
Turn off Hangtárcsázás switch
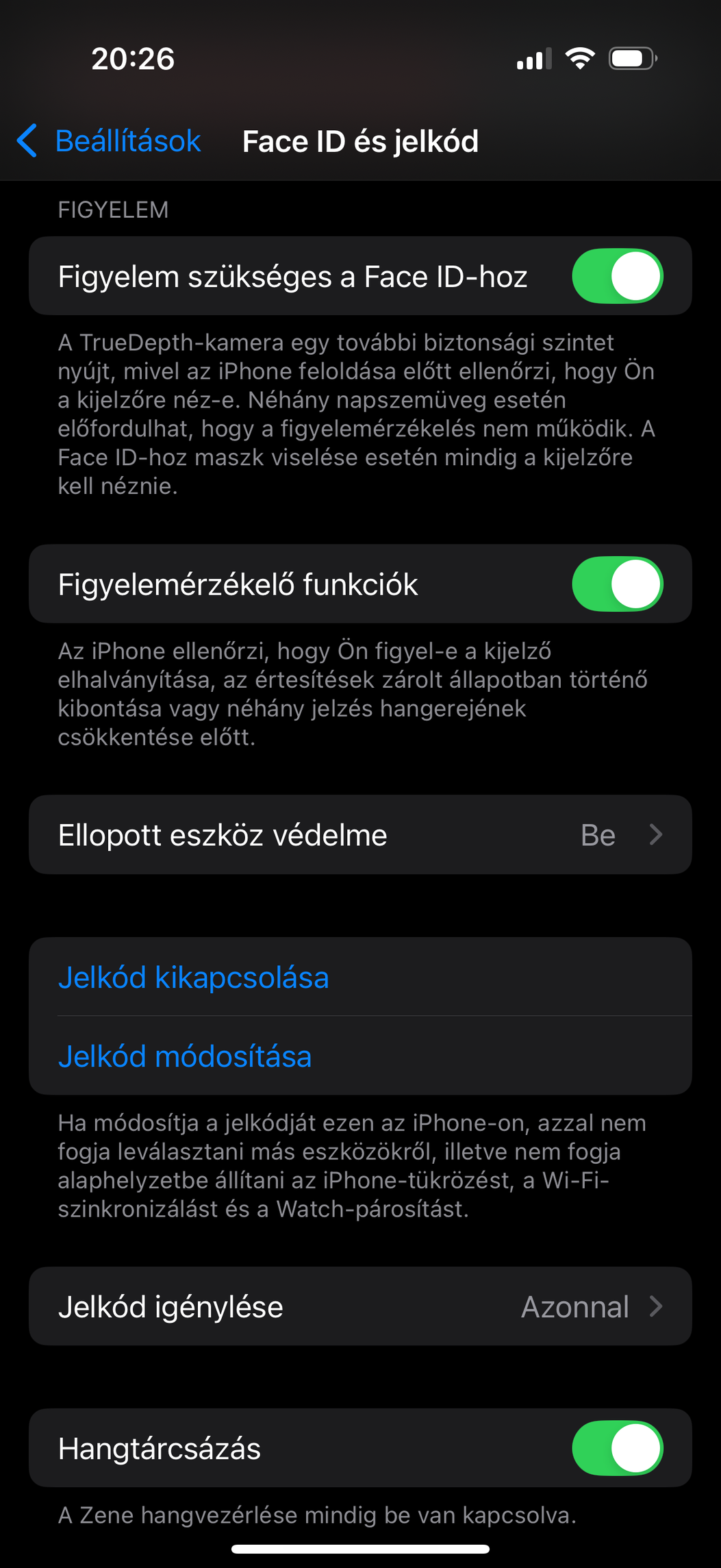(x=618, y=1448)
